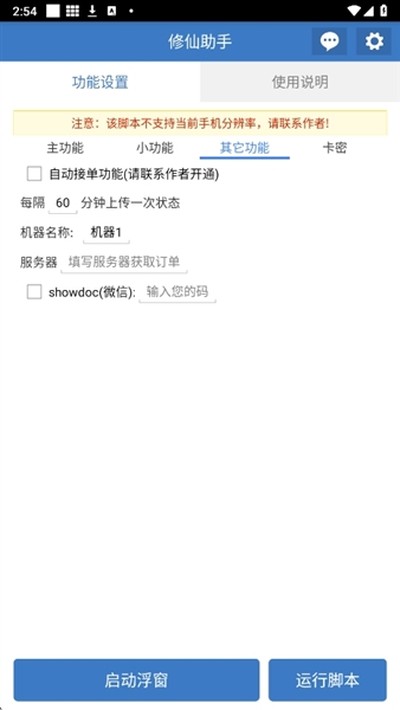The width and height of the screenshot is (400, 710).
Task: Focus the 输入您的码 field
Action: [178, 292]
